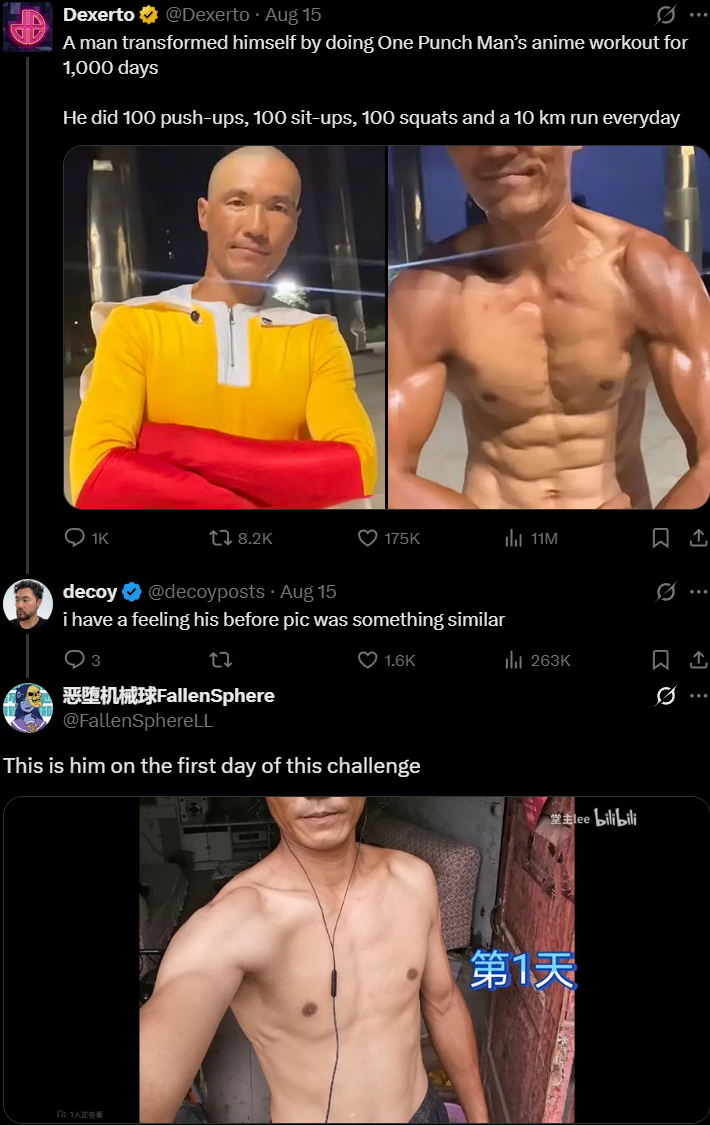Open Dexerto's profile avatar
The height and width of the screenshot is (1125, 710).
click(x=28, y=27)
